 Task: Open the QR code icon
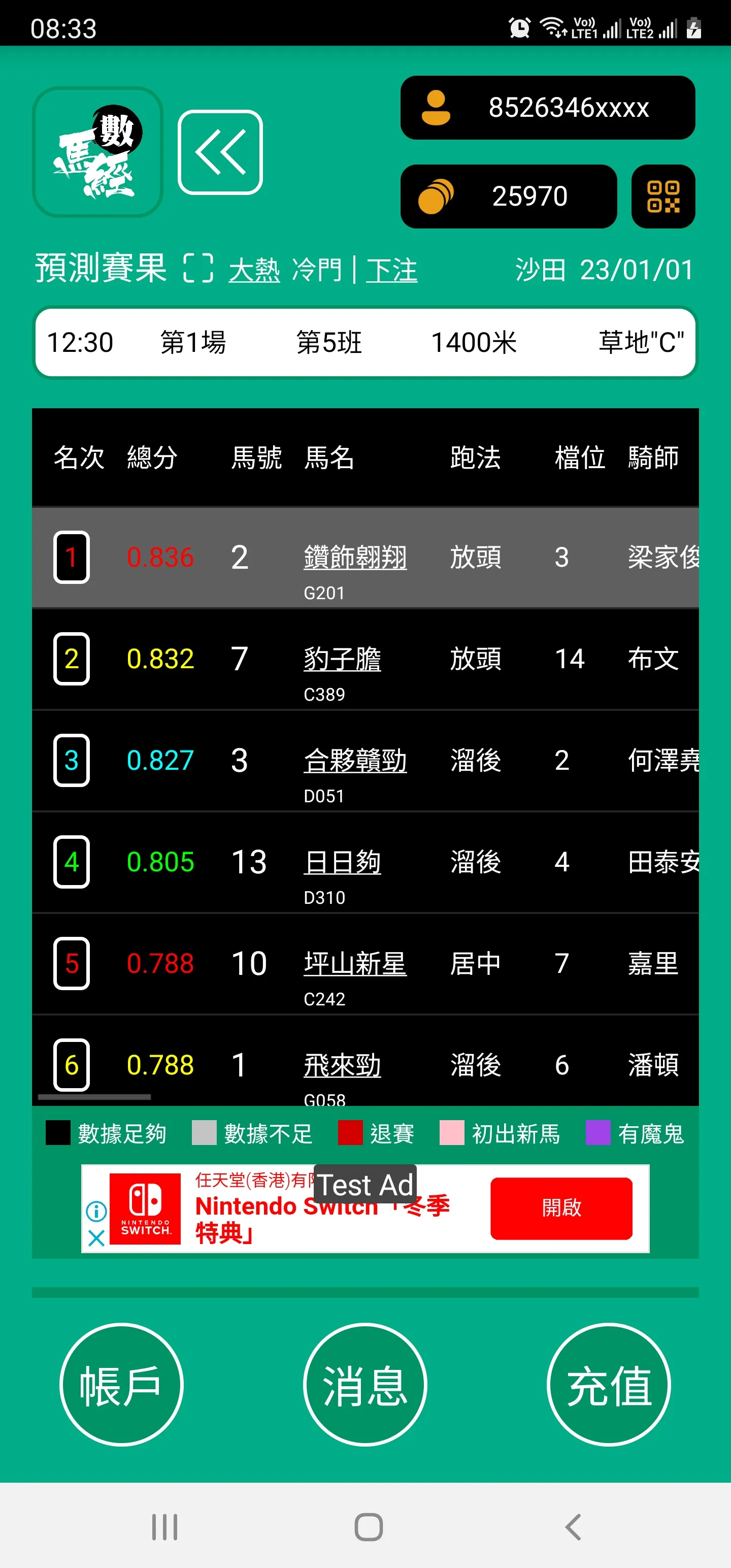click(x=663, y=197)
